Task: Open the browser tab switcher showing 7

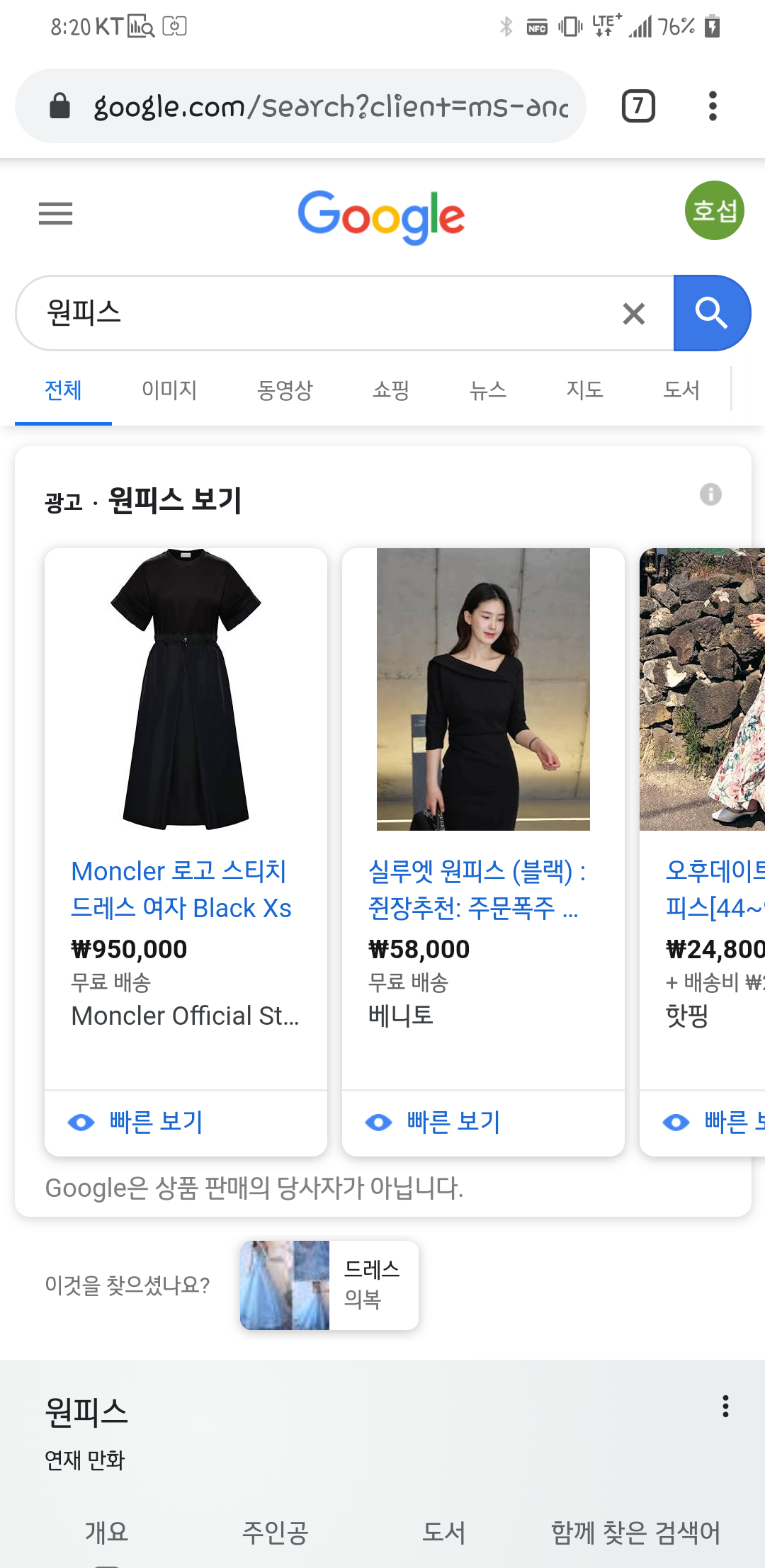Action: [x=638, y=106]
